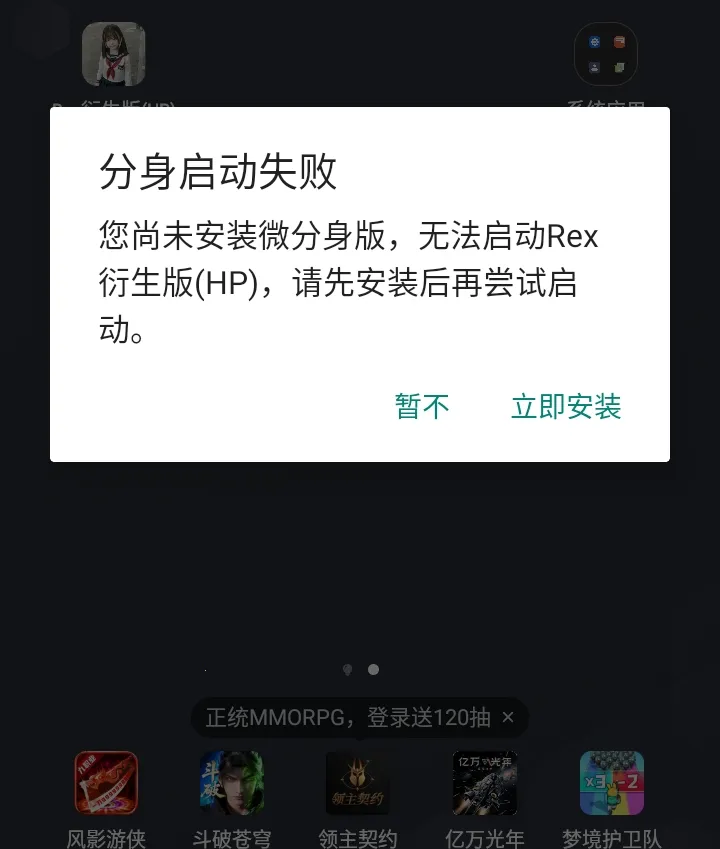This screenshot has width=720, height=849.
Task: Tap the first page indicator dot
Action: (348, 670)
